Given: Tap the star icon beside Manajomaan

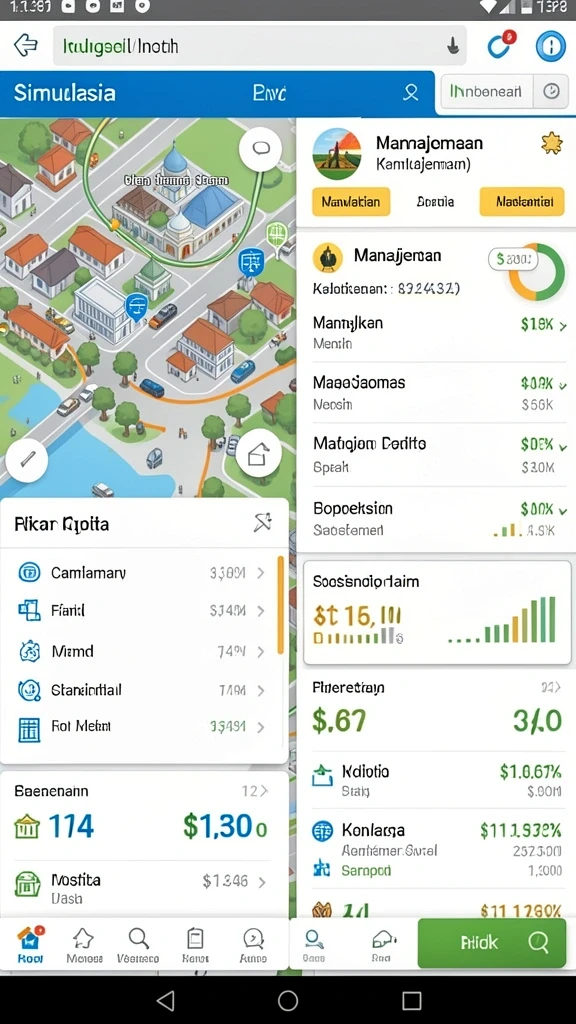Looking at the screenshot, I should (552, 143).
